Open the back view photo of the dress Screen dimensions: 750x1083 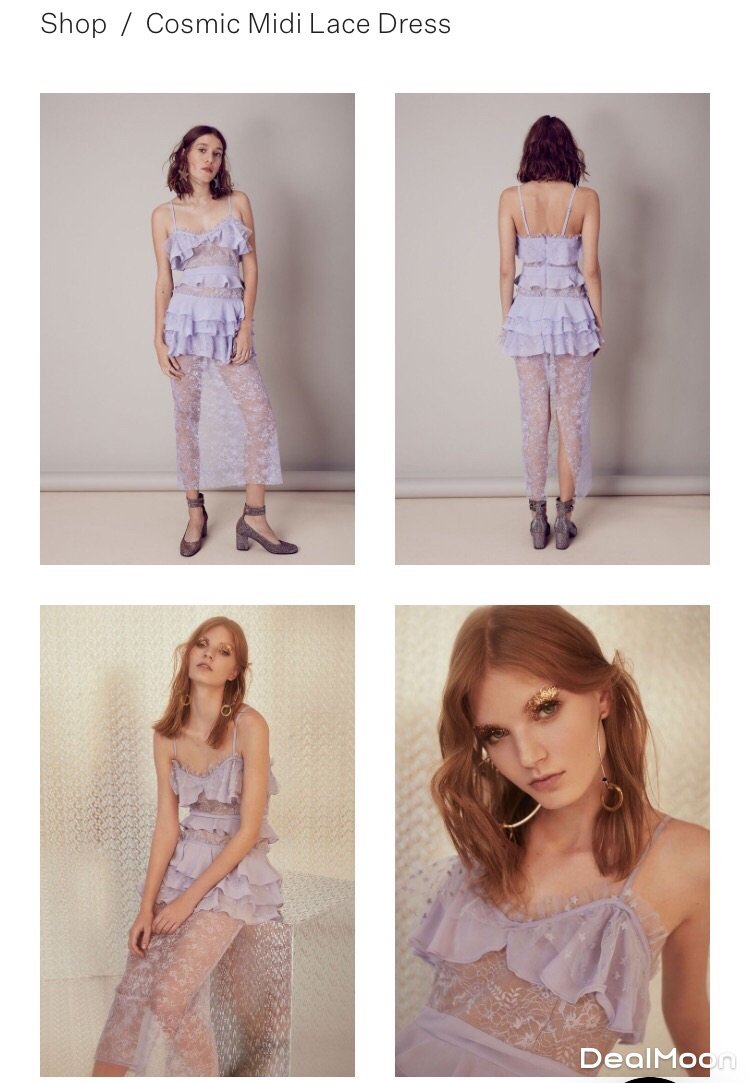click(552, 329)
